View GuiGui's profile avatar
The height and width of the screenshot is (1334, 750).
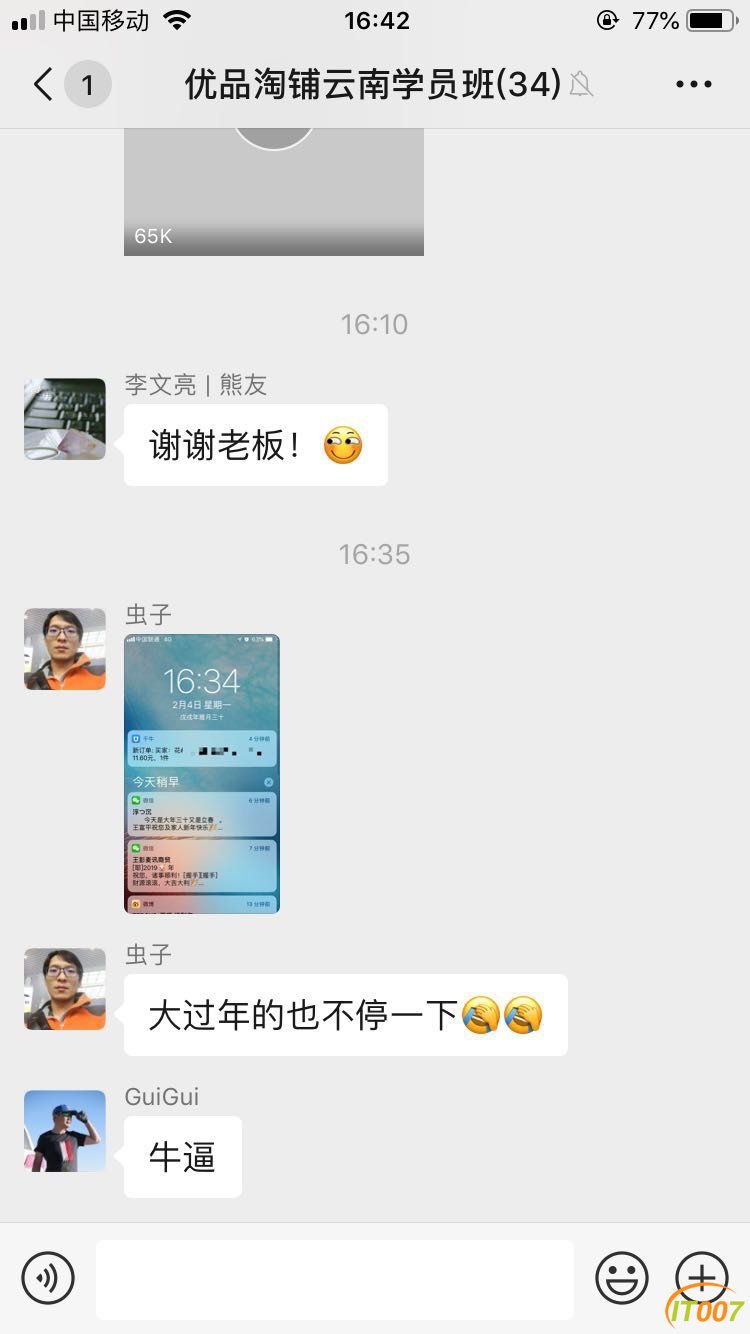pyautogui.click(x=65, y=1131)
